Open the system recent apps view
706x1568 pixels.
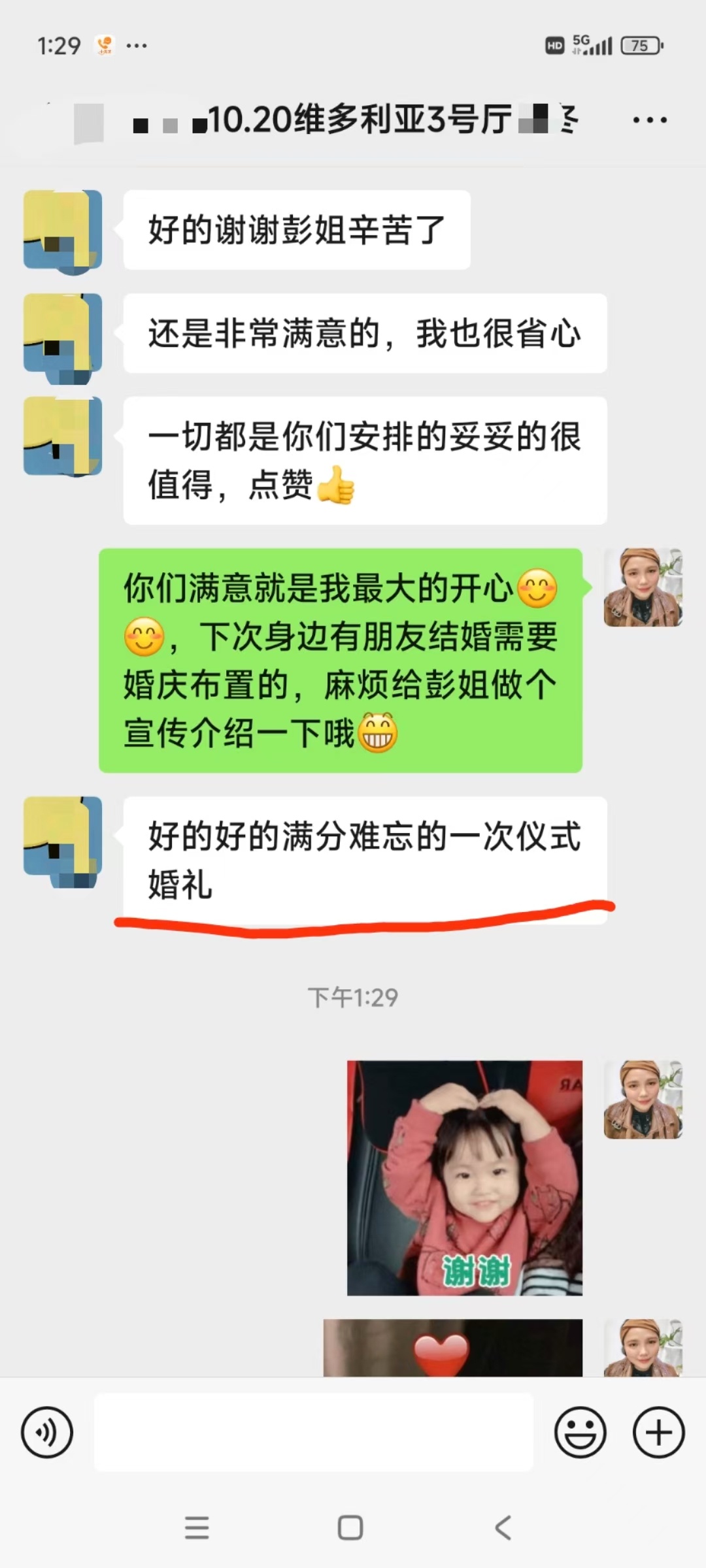(x=197, y=1528)
